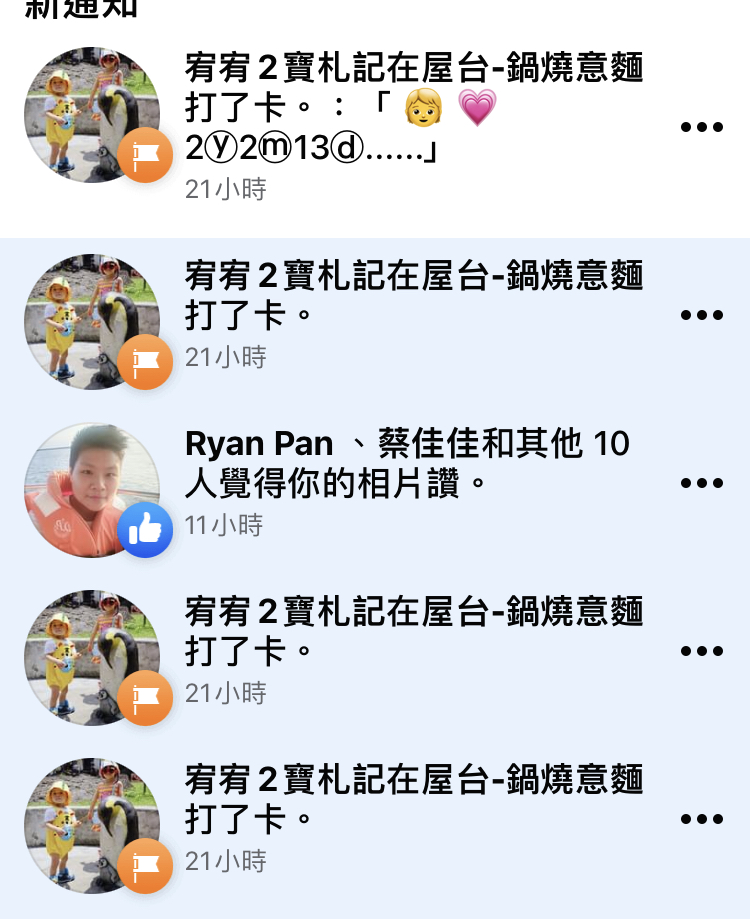750x919 pixels.
Task: Show options for the 2ⓨ2ⓜ13ⓓ check-in notification
Action: (701, 127)
